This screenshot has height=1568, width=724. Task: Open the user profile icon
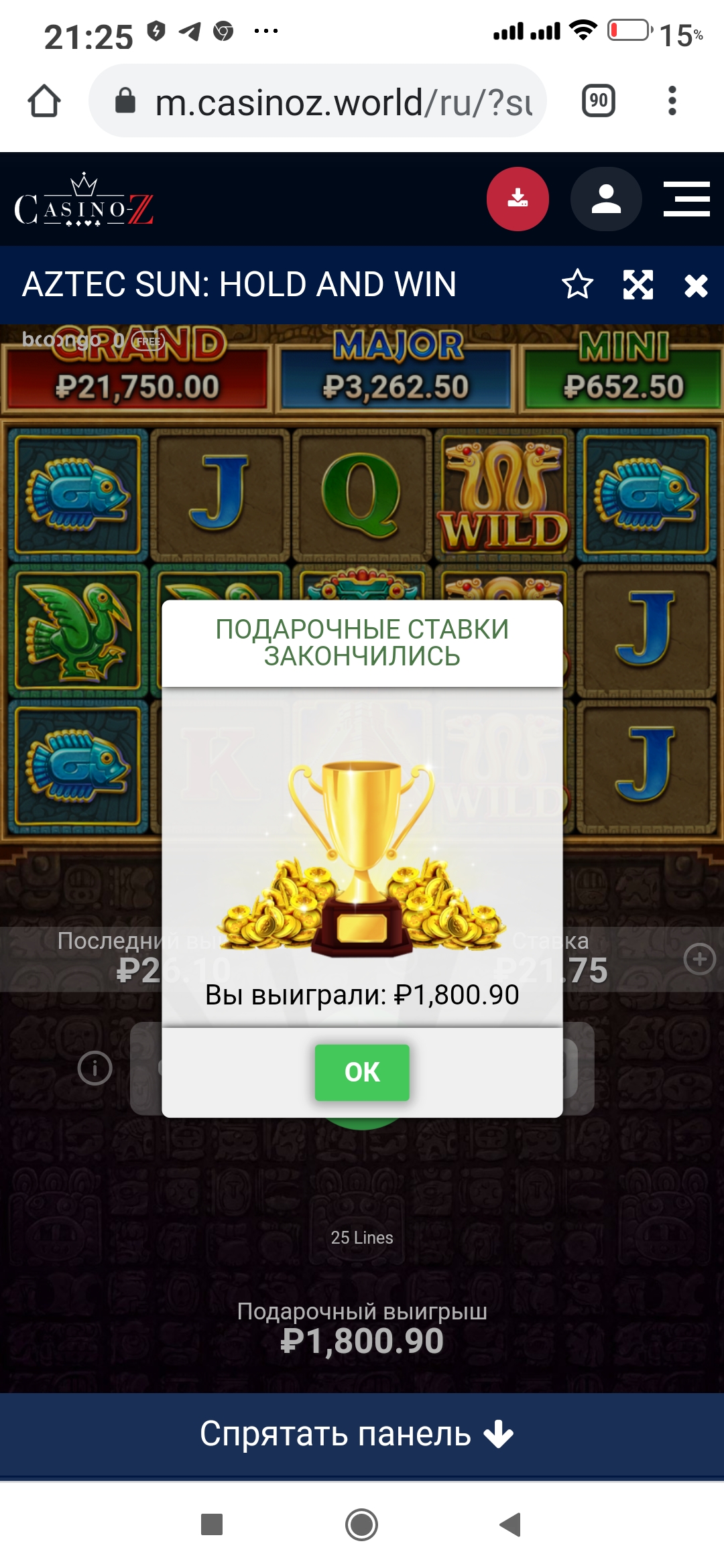coord(606,199)
